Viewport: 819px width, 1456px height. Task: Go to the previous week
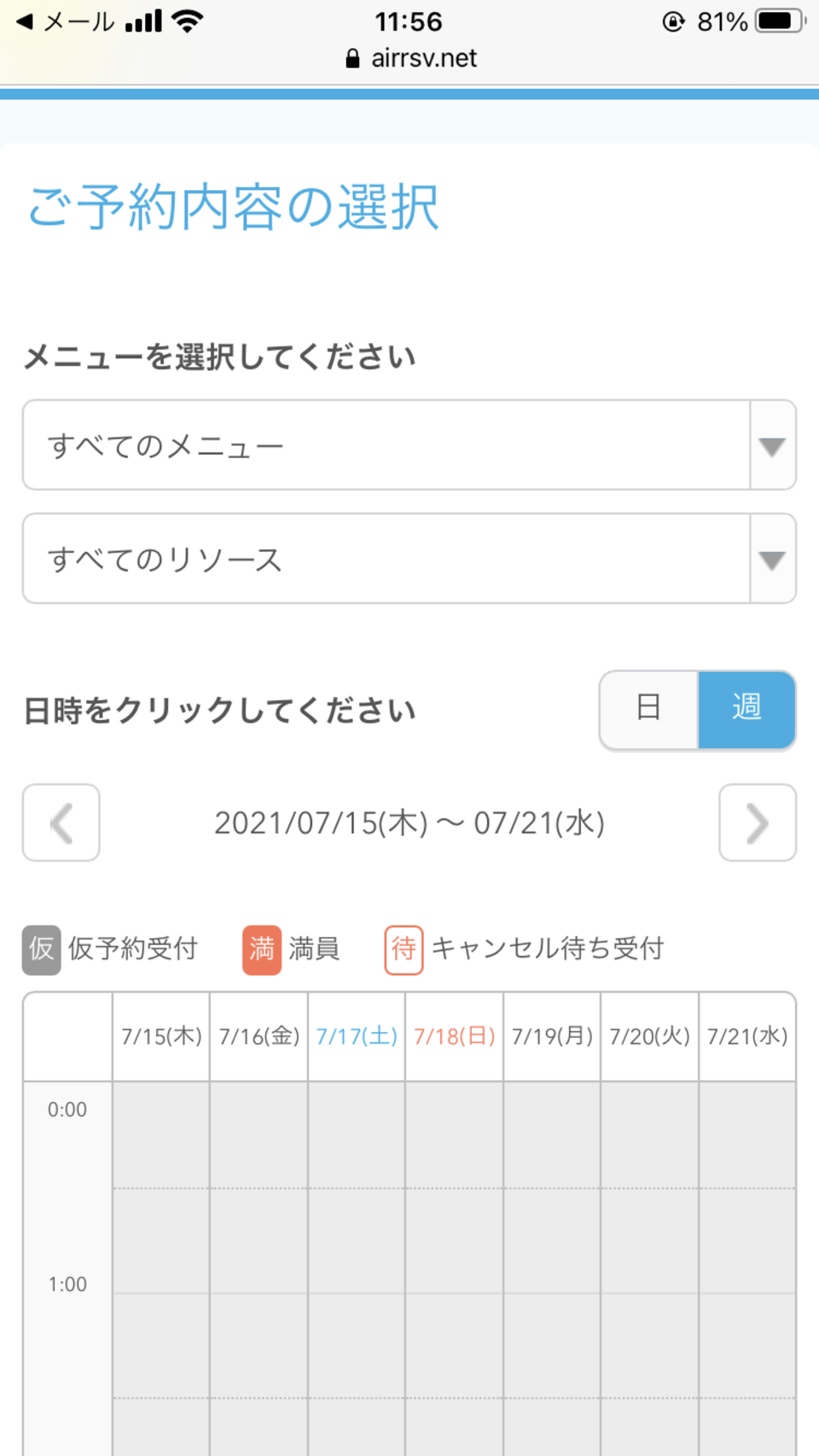61,823
